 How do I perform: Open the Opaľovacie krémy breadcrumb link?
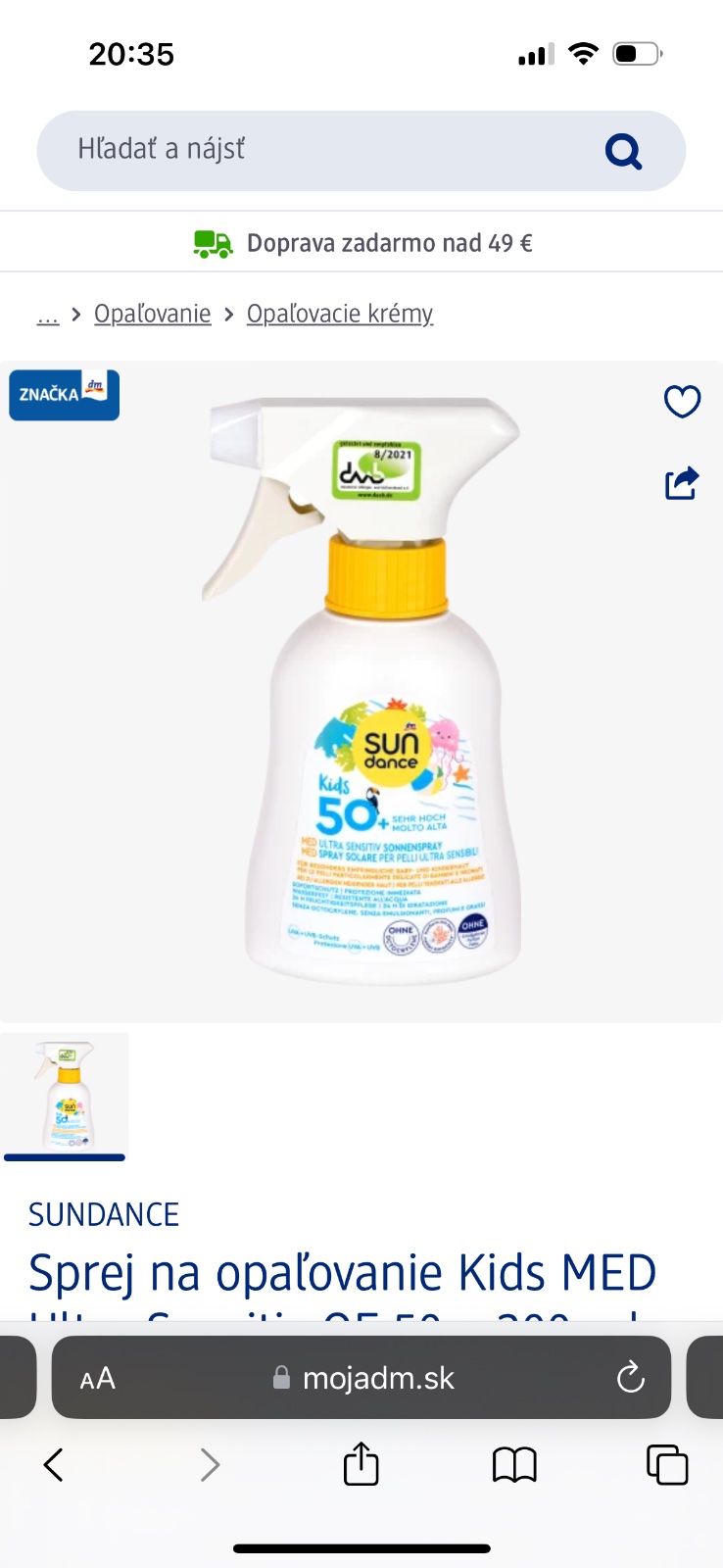(339, 314)
